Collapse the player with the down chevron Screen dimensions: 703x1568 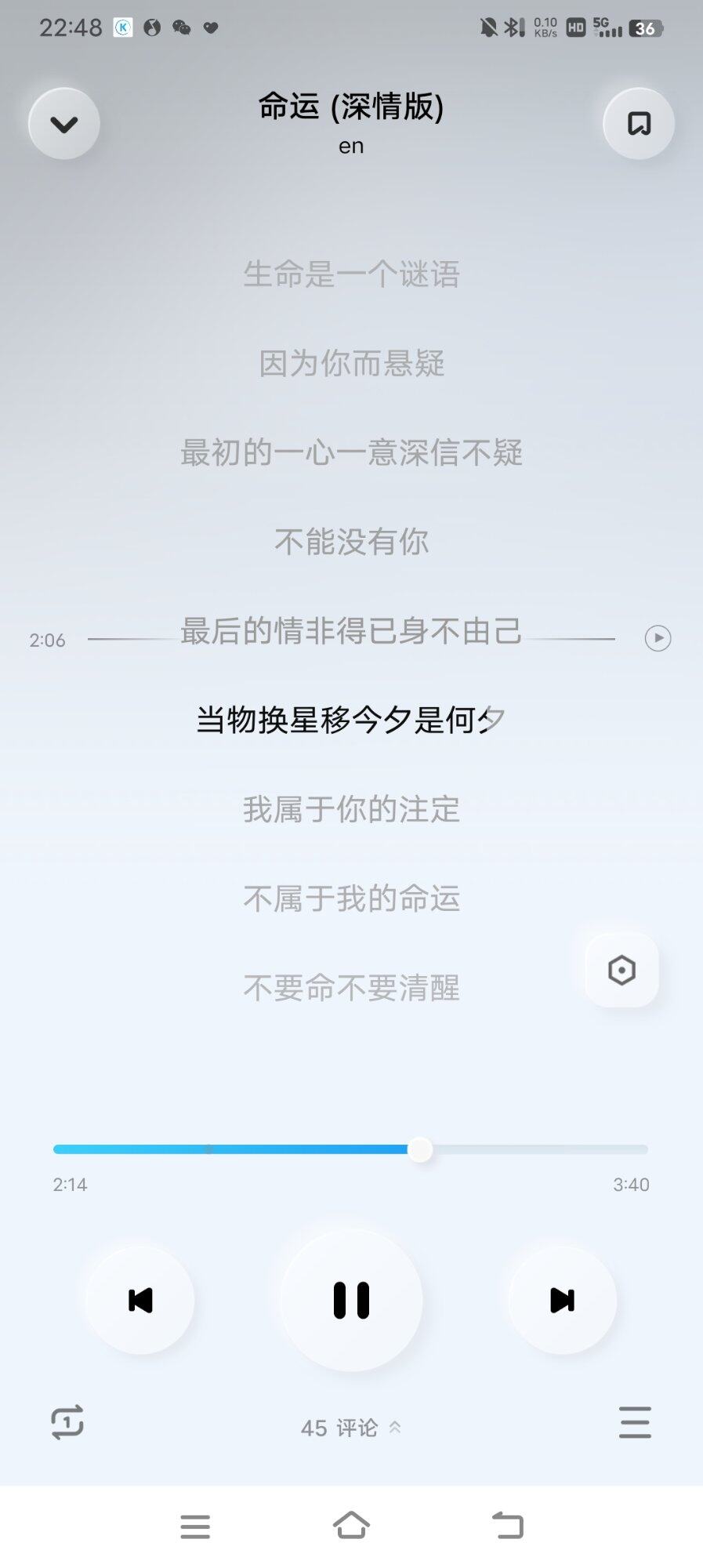click(64, 124)
